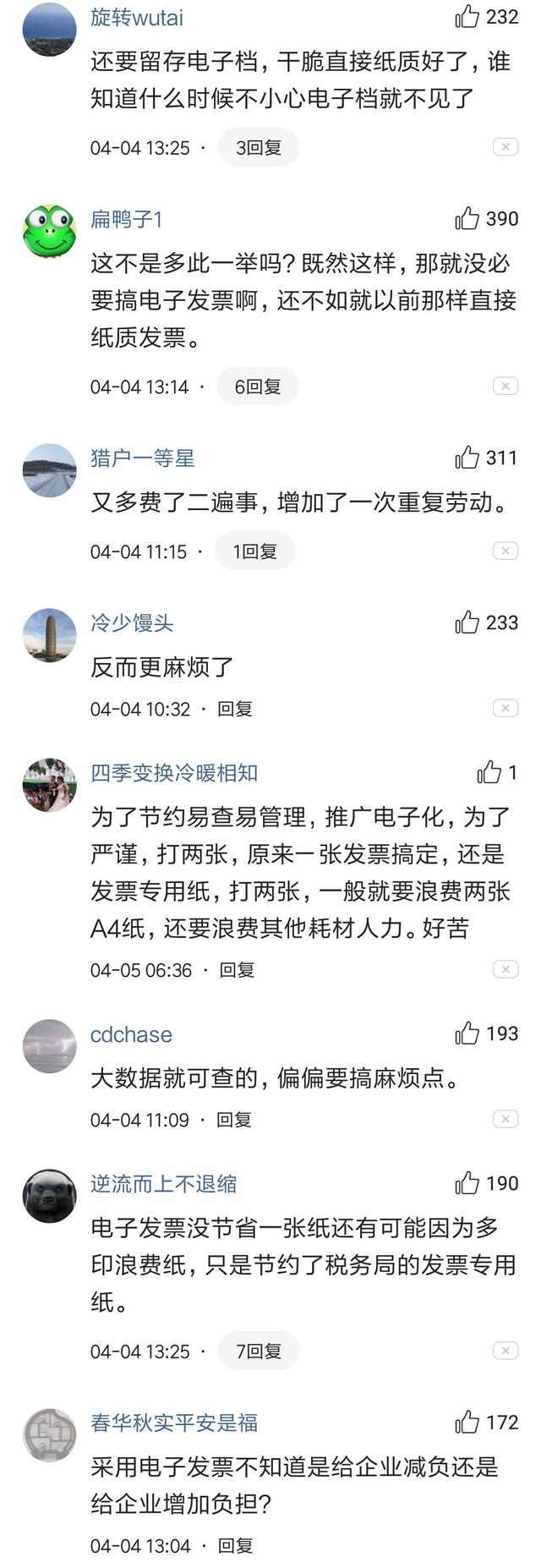This screenshot has width=541, height=1568.
Task: Open the 3回复 replies under 旋转wutai
Action: click(259, 147)
